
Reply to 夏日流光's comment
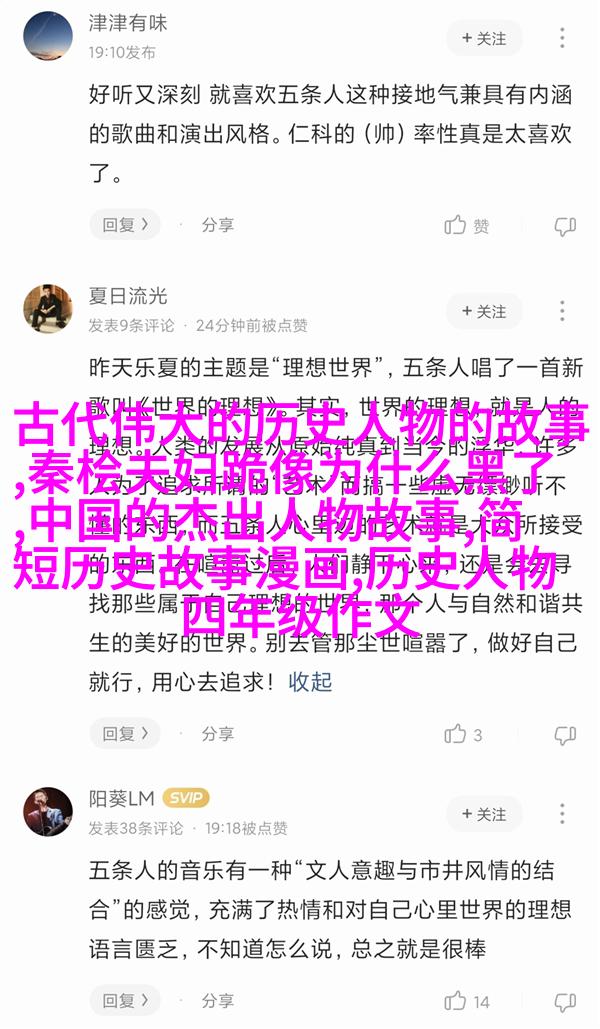click(x=125, y=734)
